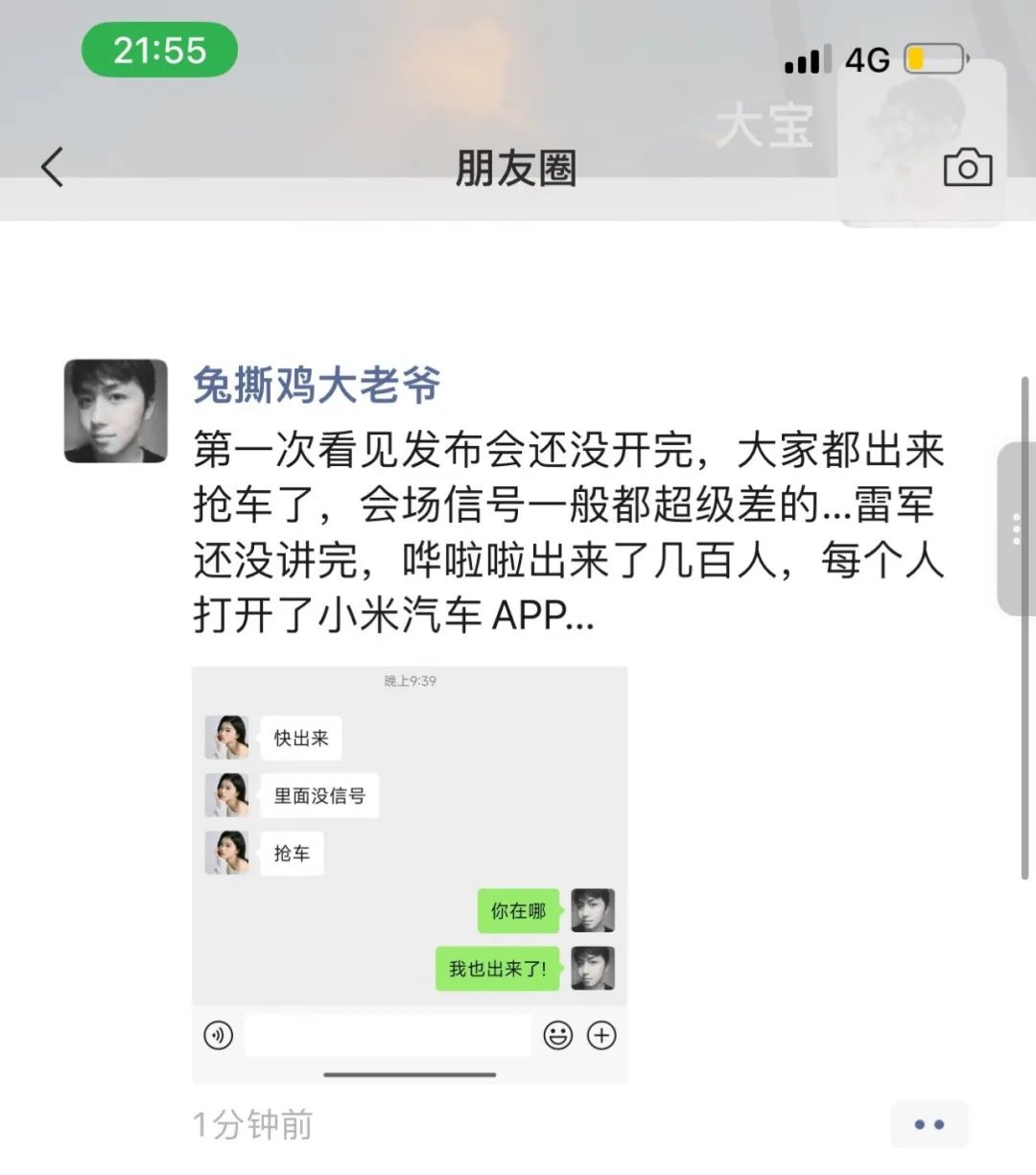
Task: Open 兔撕鸡大老爷's profile picture
Action: tap(116, 411)
